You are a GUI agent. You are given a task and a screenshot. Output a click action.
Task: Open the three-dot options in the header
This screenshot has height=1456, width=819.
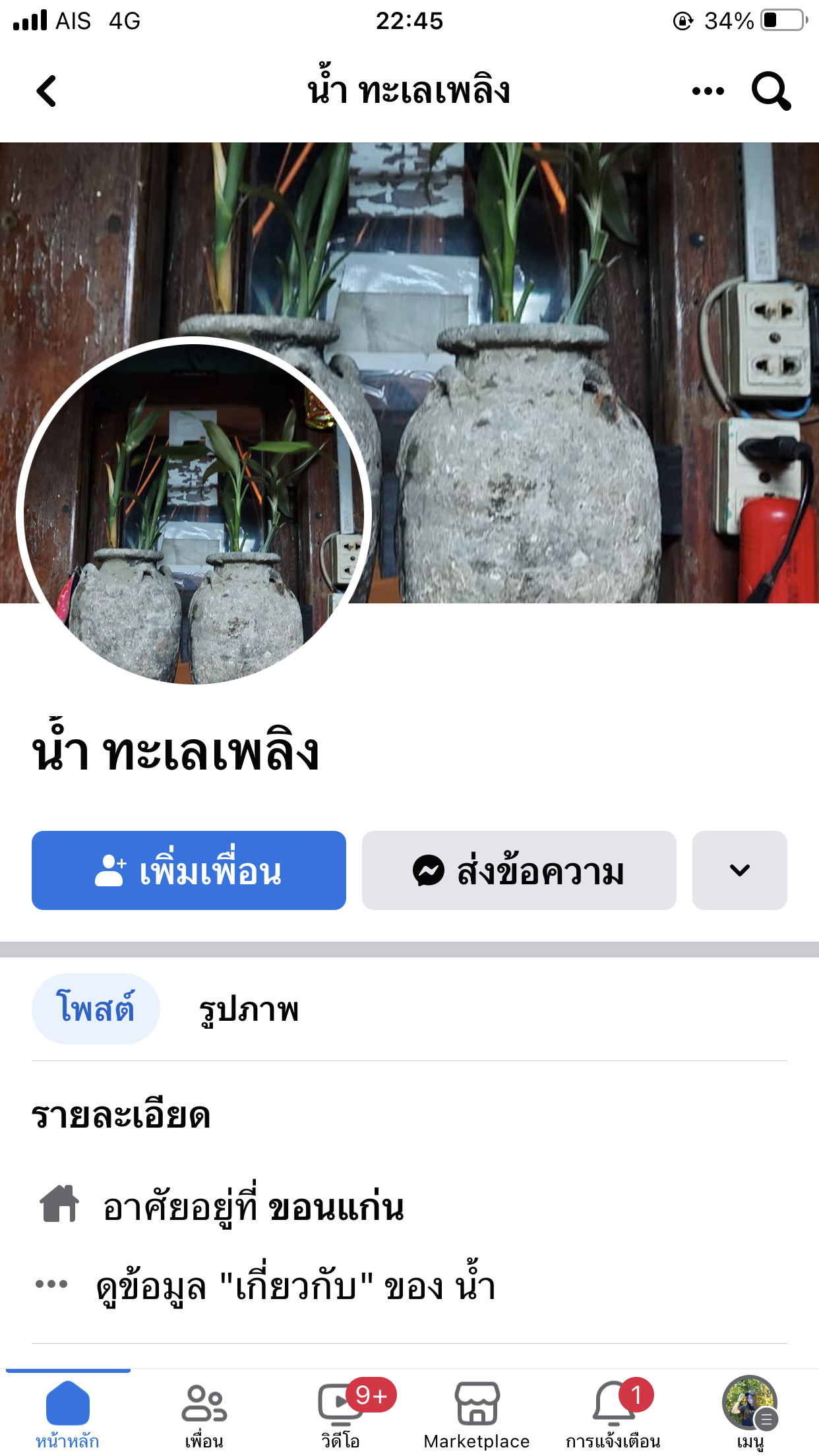(708, 91)
